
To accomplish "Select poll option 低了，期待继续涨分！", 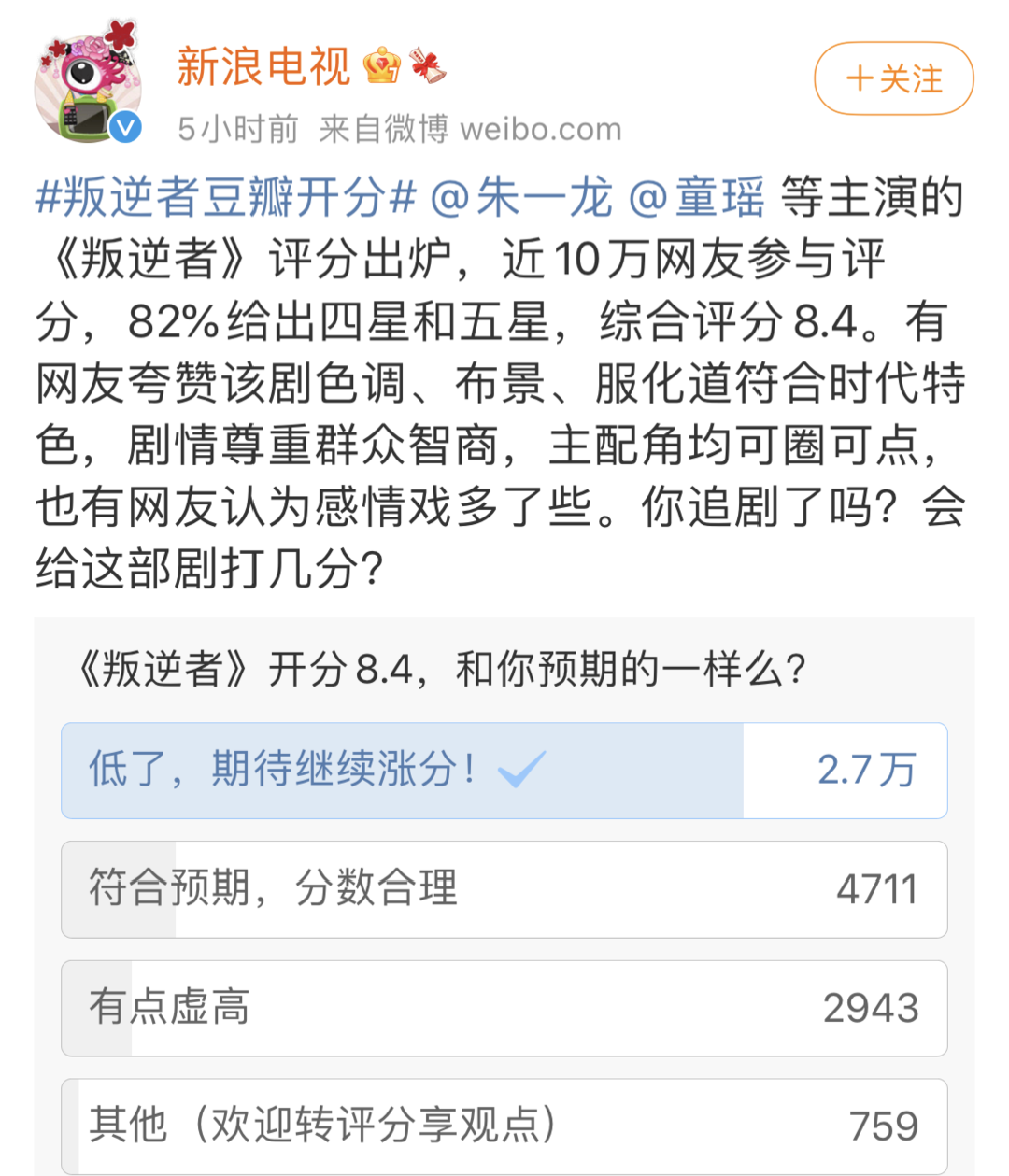I will 504,771.
